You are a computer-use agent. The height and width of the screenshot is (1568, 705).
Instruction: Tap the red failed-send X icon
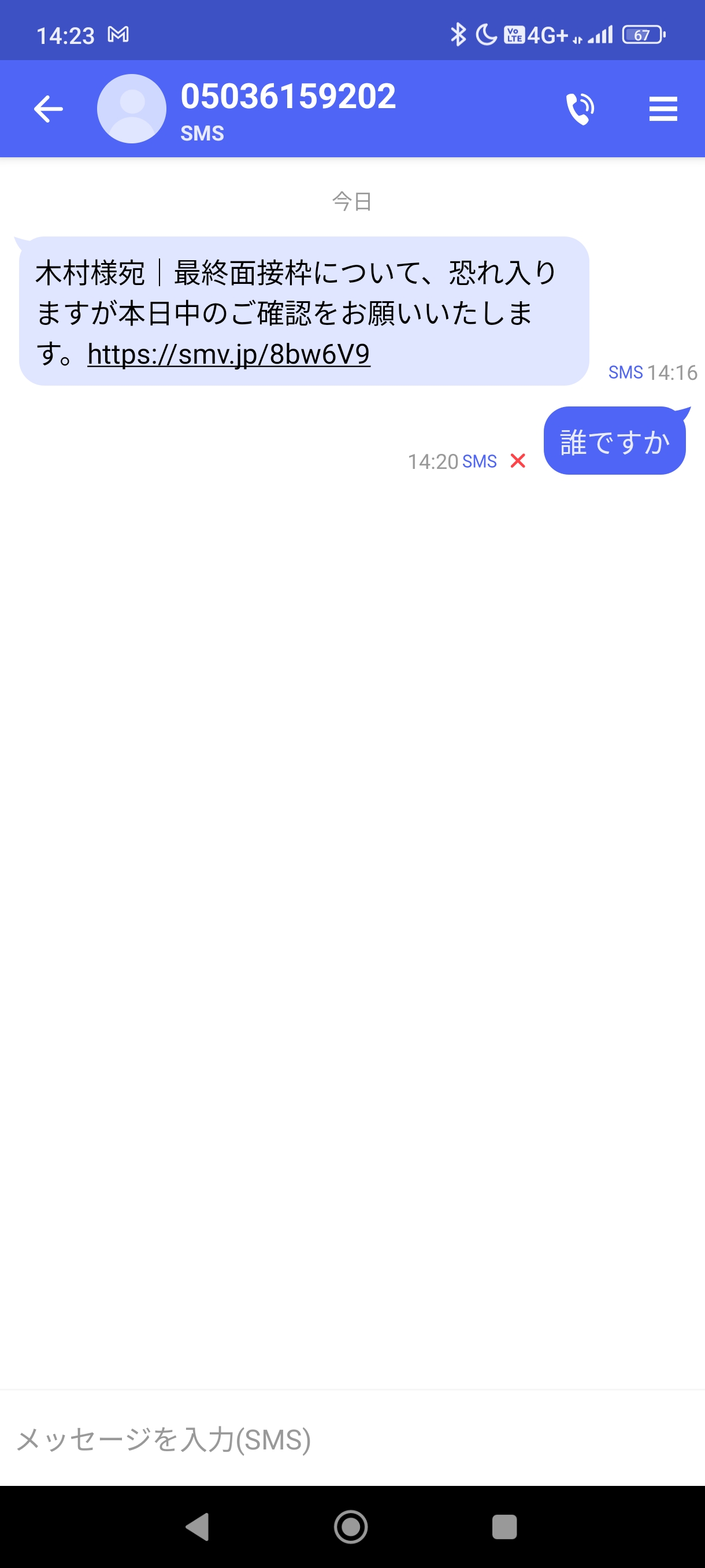click(518, 461)
